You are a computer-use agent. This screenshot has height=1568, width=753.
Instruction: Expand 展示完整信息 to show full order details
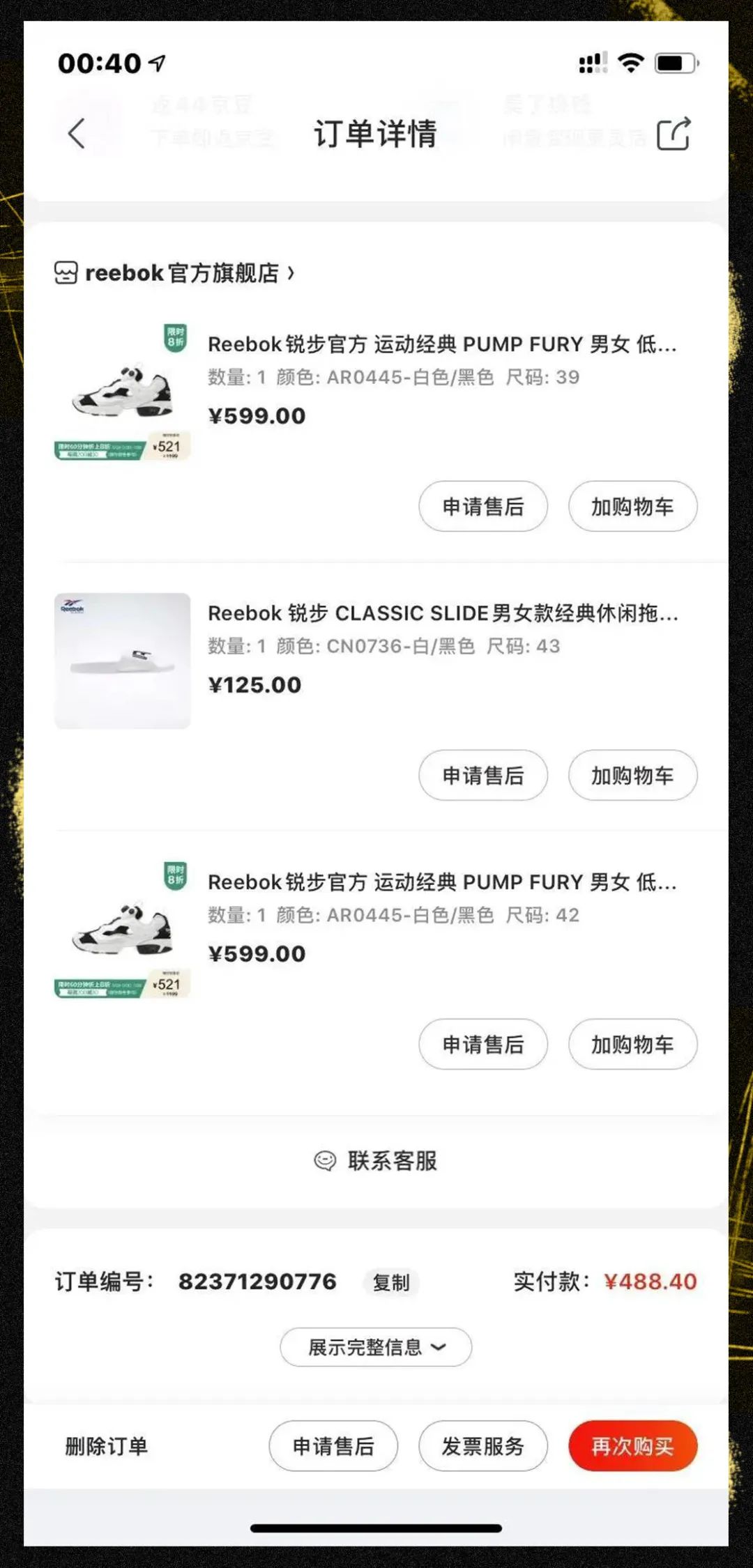[x=375, y=1347]
